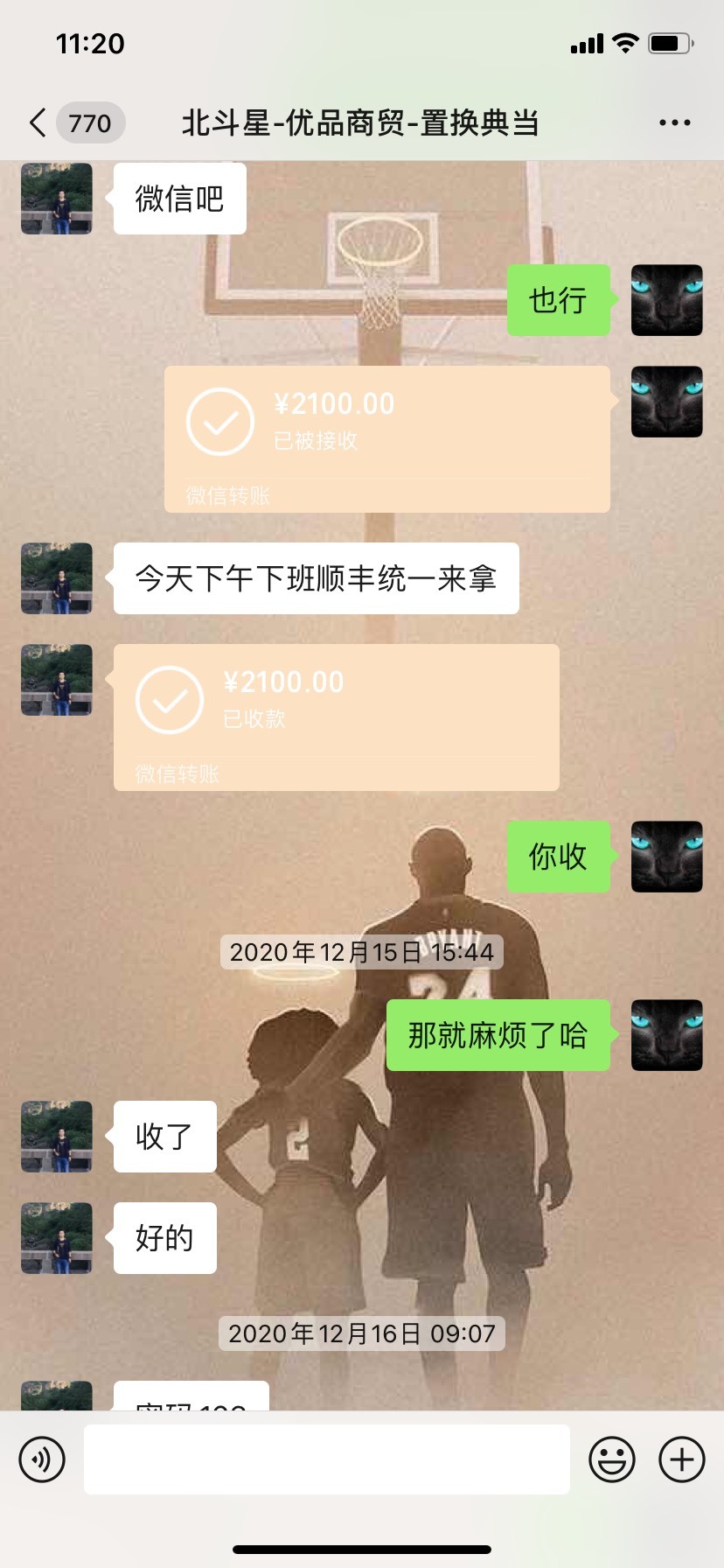Image resolution: width=724 pixels, height=1568 pixels.
Task: Open the emoji sticker panel
Action: [x=612, y=1459]
